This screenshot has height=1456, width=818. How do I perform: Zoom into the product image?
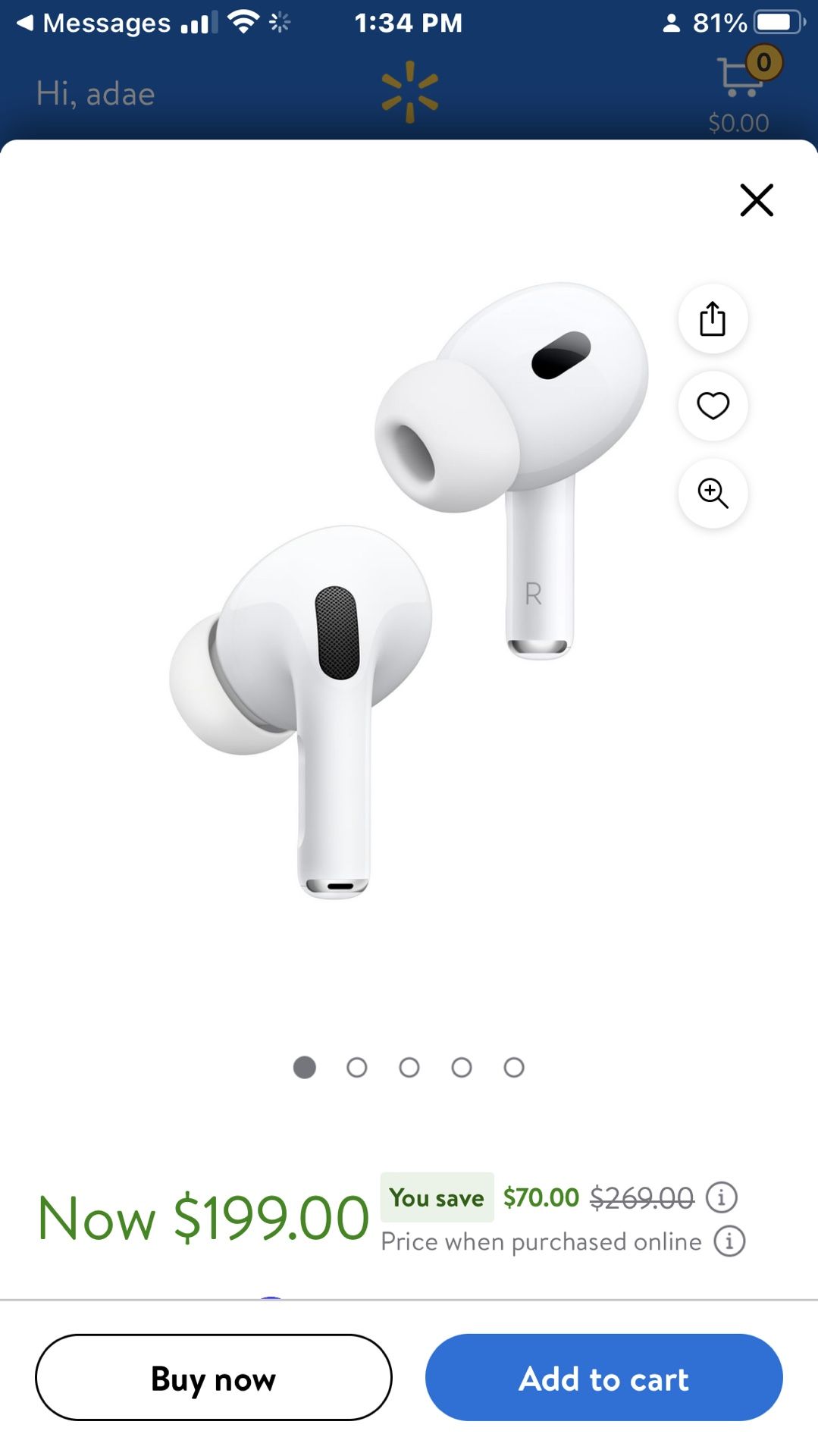coord(713,494)
